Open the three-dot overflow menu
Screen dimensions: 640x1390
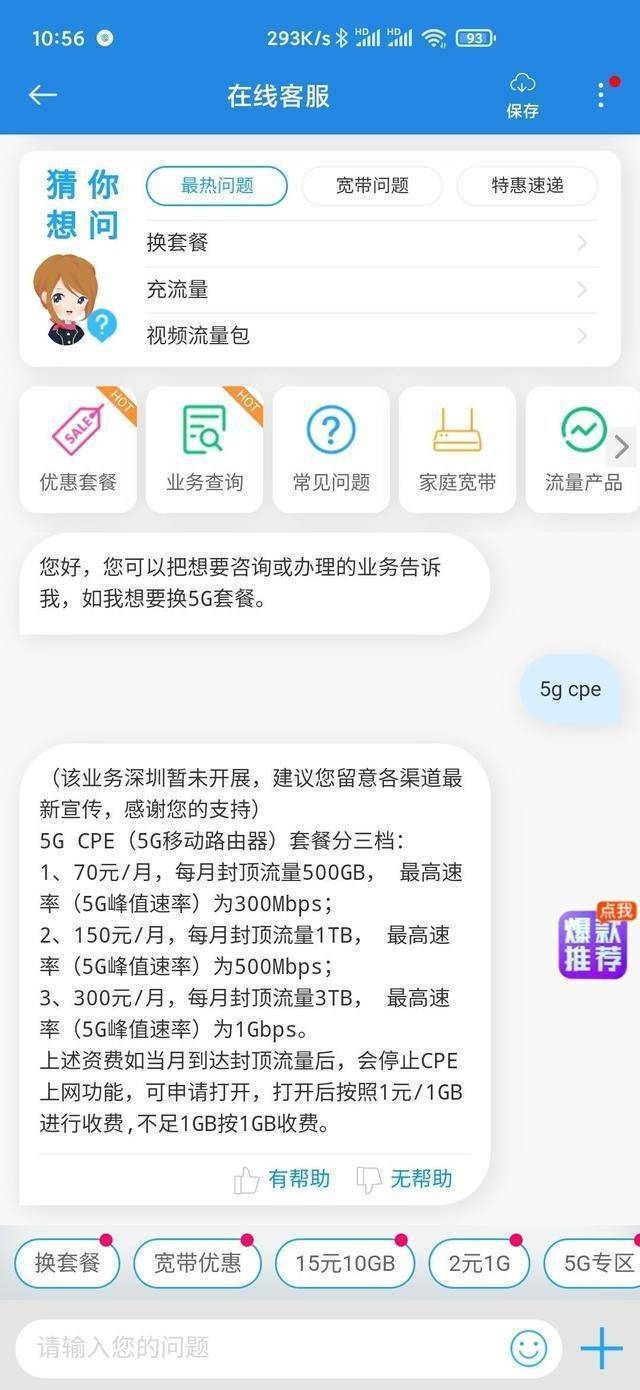coord(600,95)
